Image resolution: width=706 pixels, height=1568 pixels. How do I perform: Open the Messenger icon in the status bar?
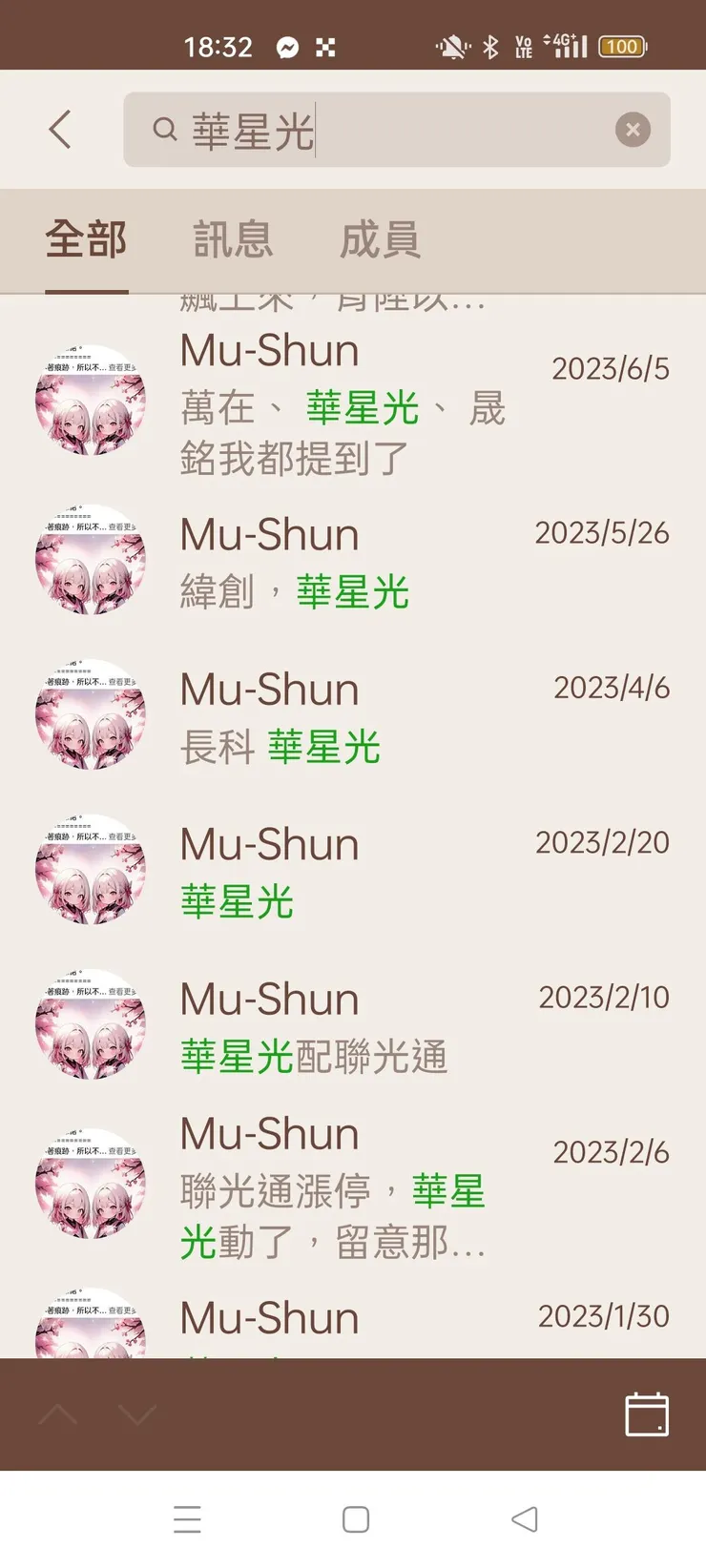(288, 46)
